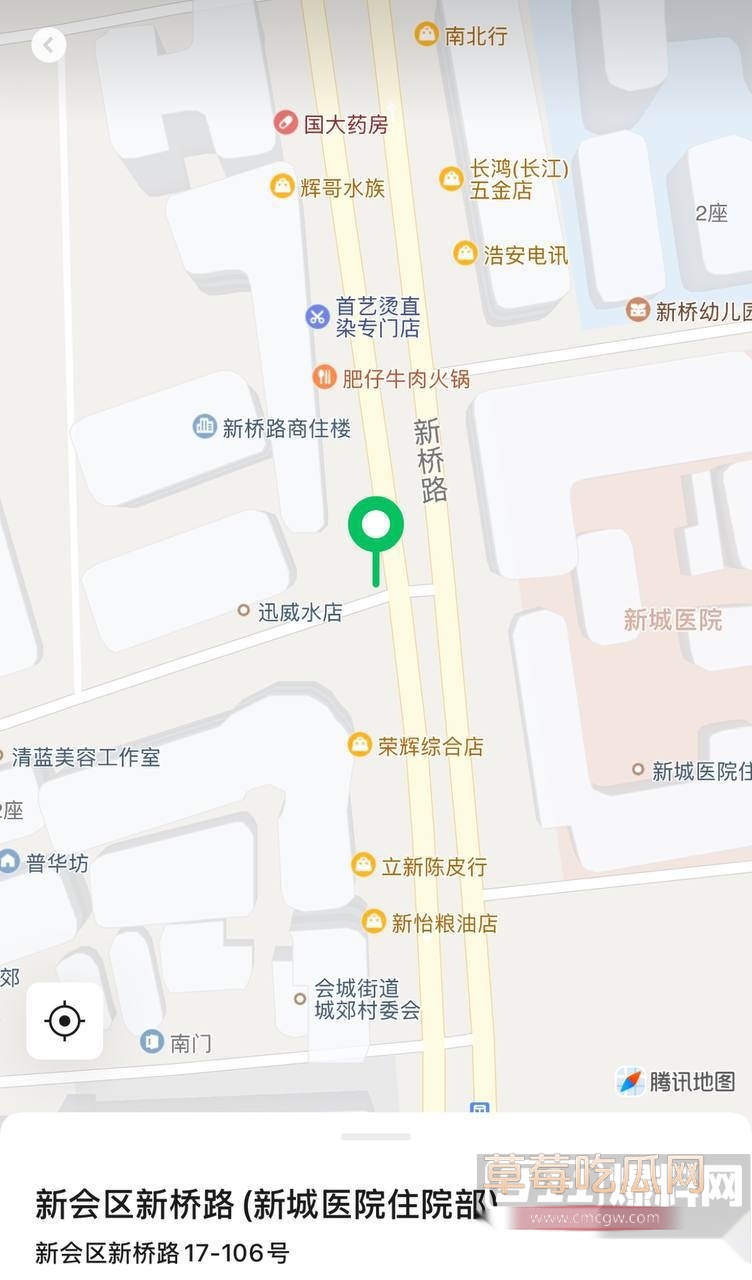The width and height of the screenshot is (752, 1280).
Task: Open the 国大药房 pharmacy marker
Action: tap(286, 124)
